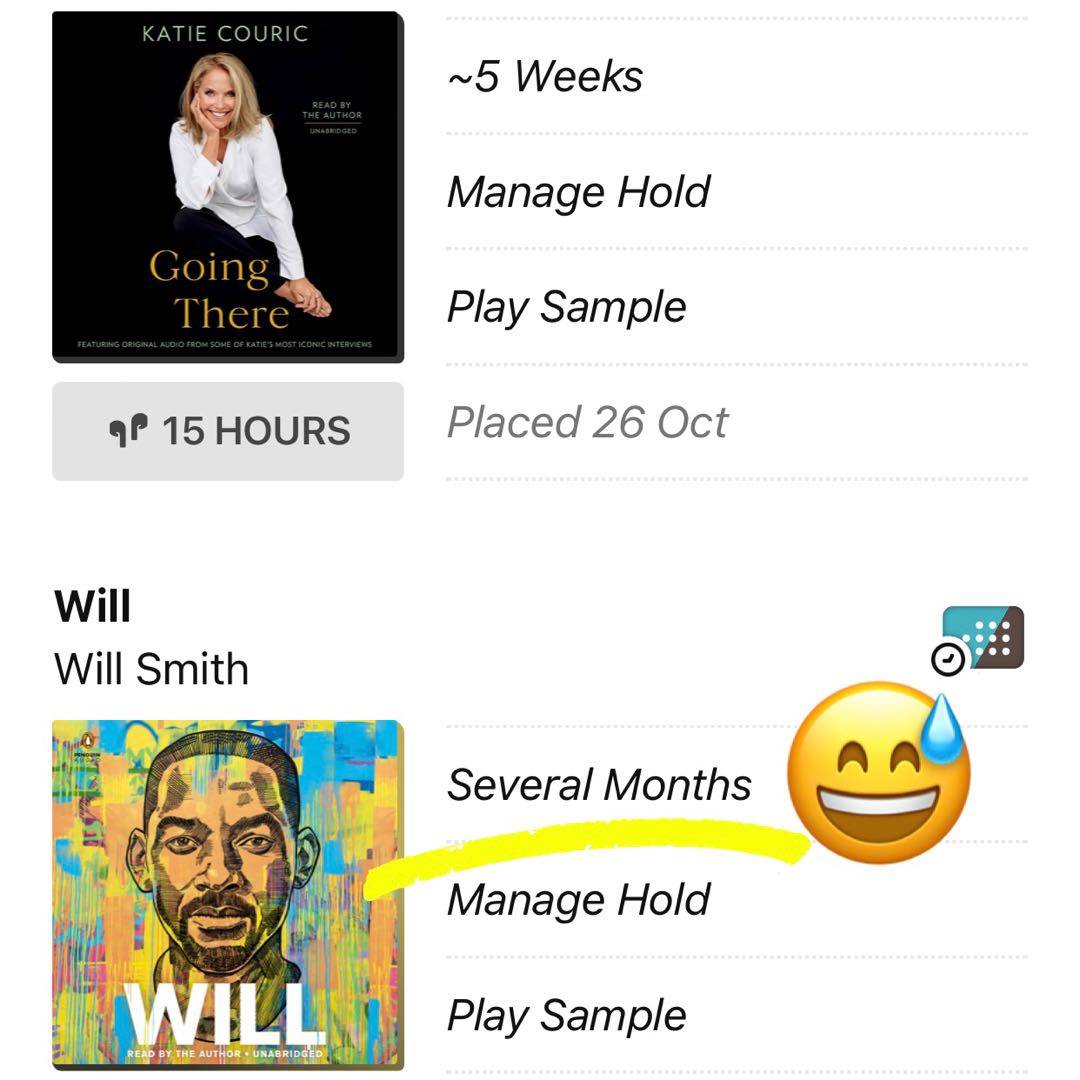
Task: Tap the Several Months wait time for Will
Action: coord(598,785)
